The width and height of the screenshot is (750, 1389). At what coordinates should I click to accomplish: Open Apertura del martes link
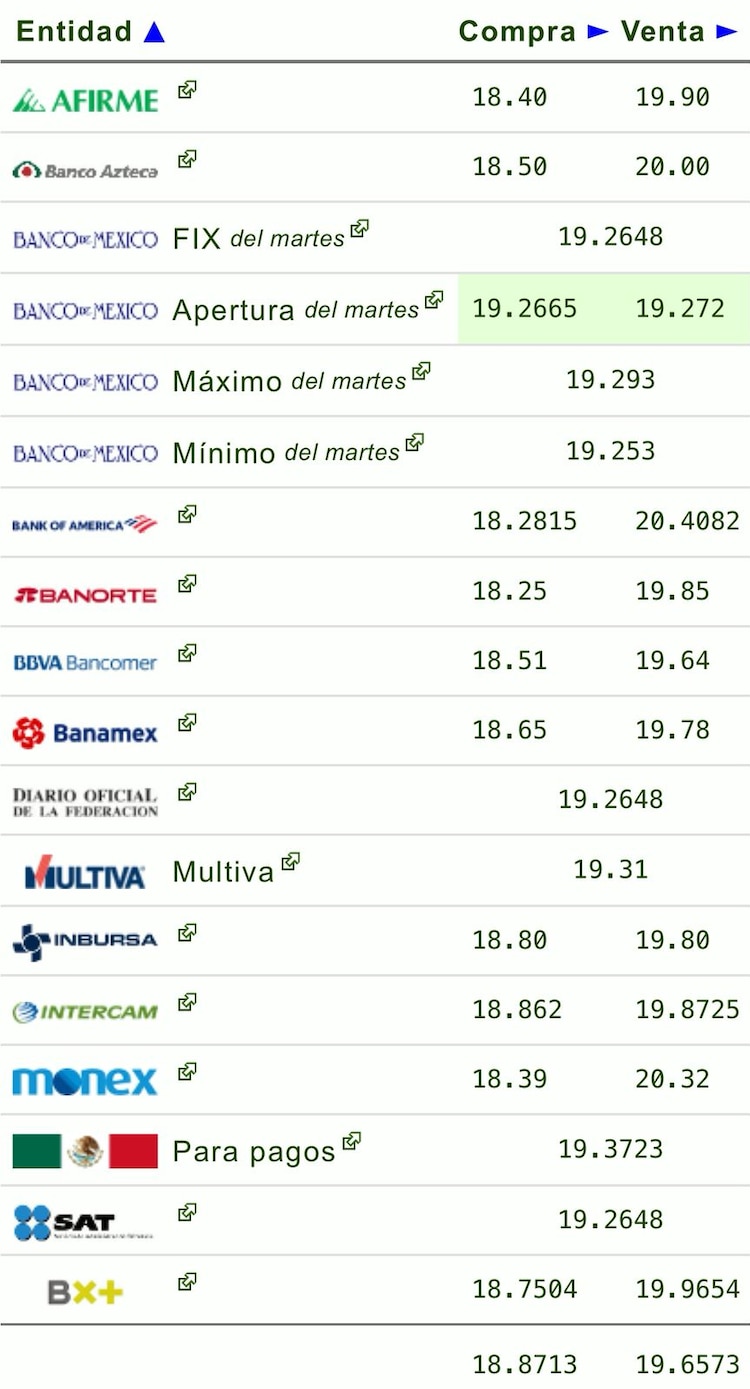point(433,300)
